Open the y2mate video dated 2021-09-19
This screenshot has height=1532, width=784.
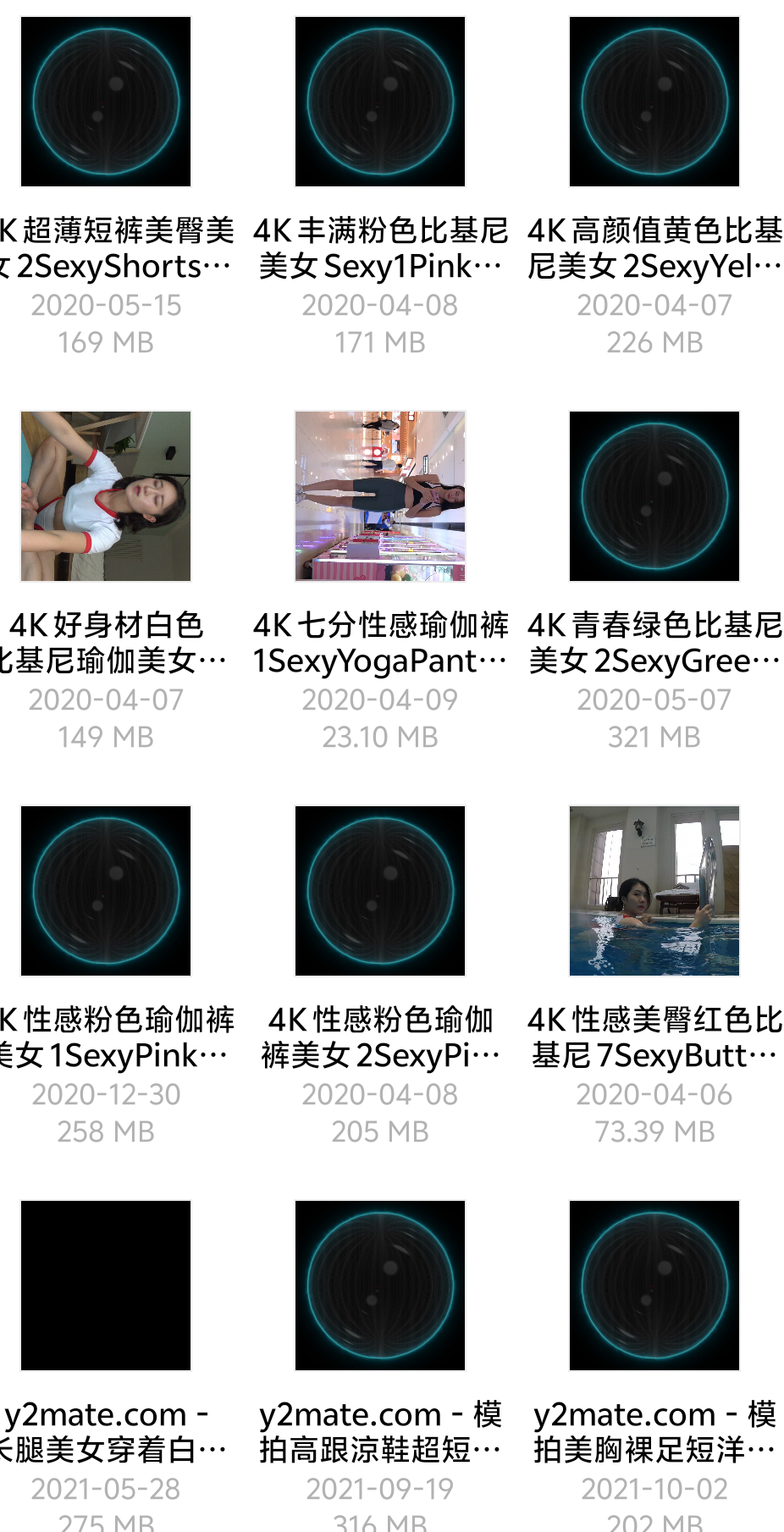380,1286
